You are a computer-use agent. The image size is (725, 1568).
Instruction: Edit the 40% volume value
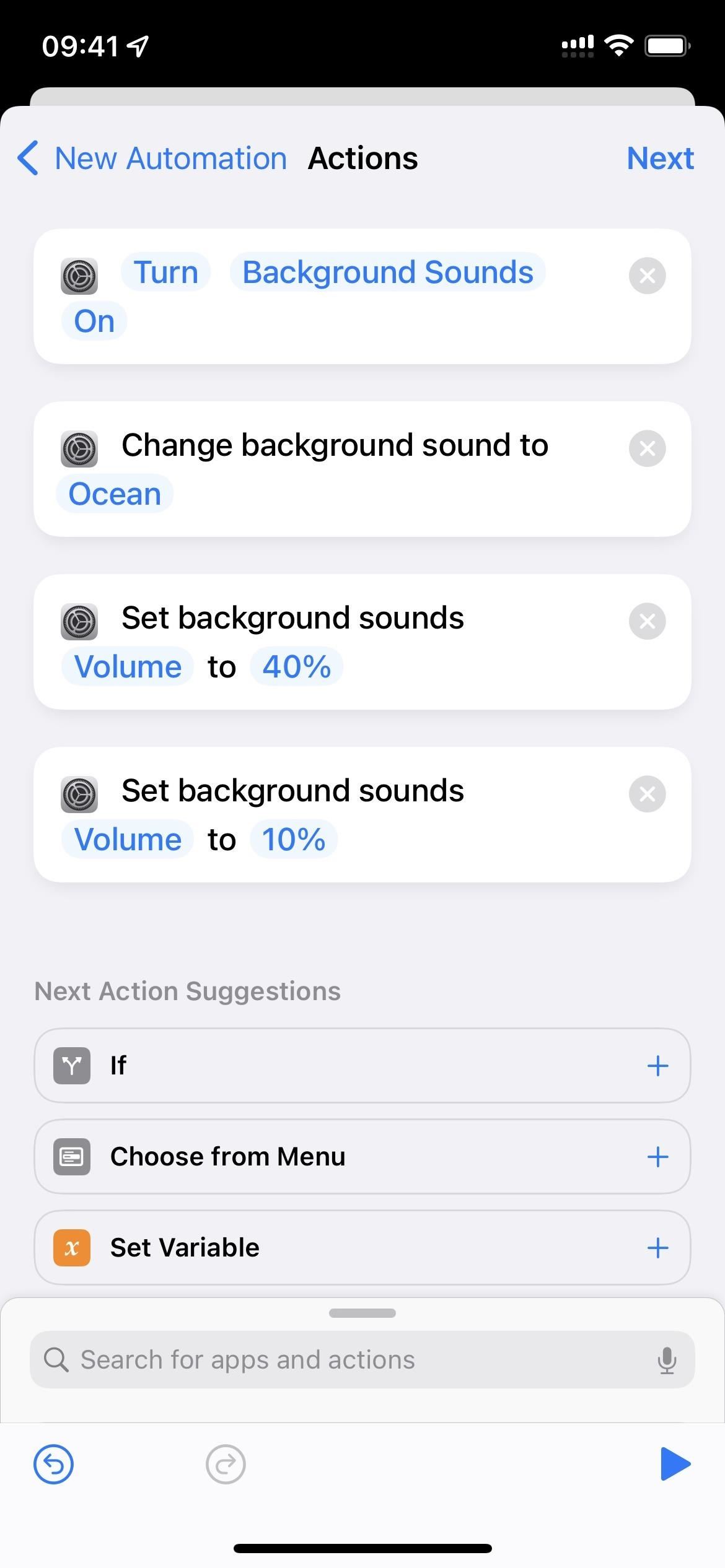click(x=296, y=667)
